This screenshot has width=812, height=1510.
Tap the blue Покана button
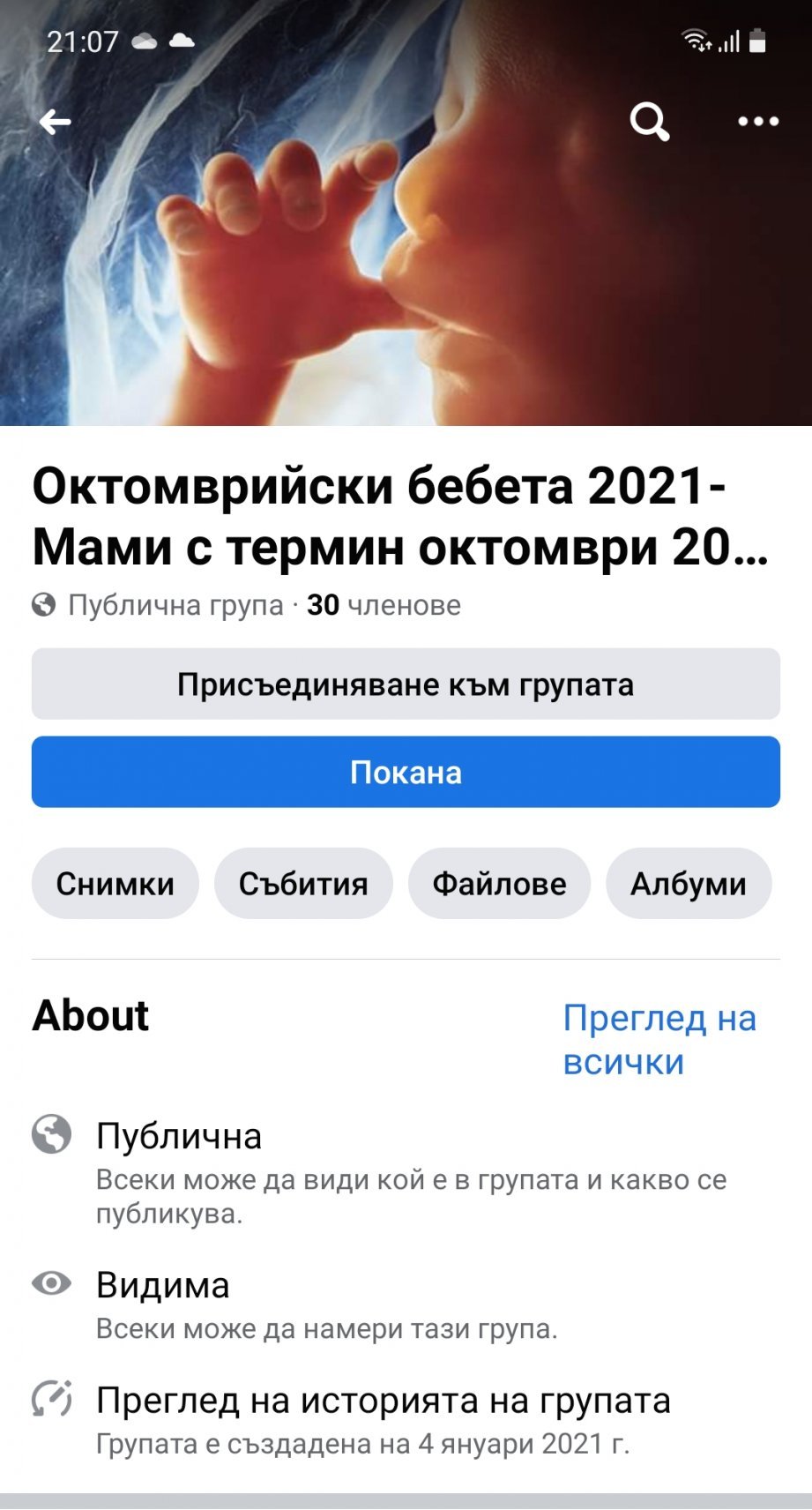(406, 772)
